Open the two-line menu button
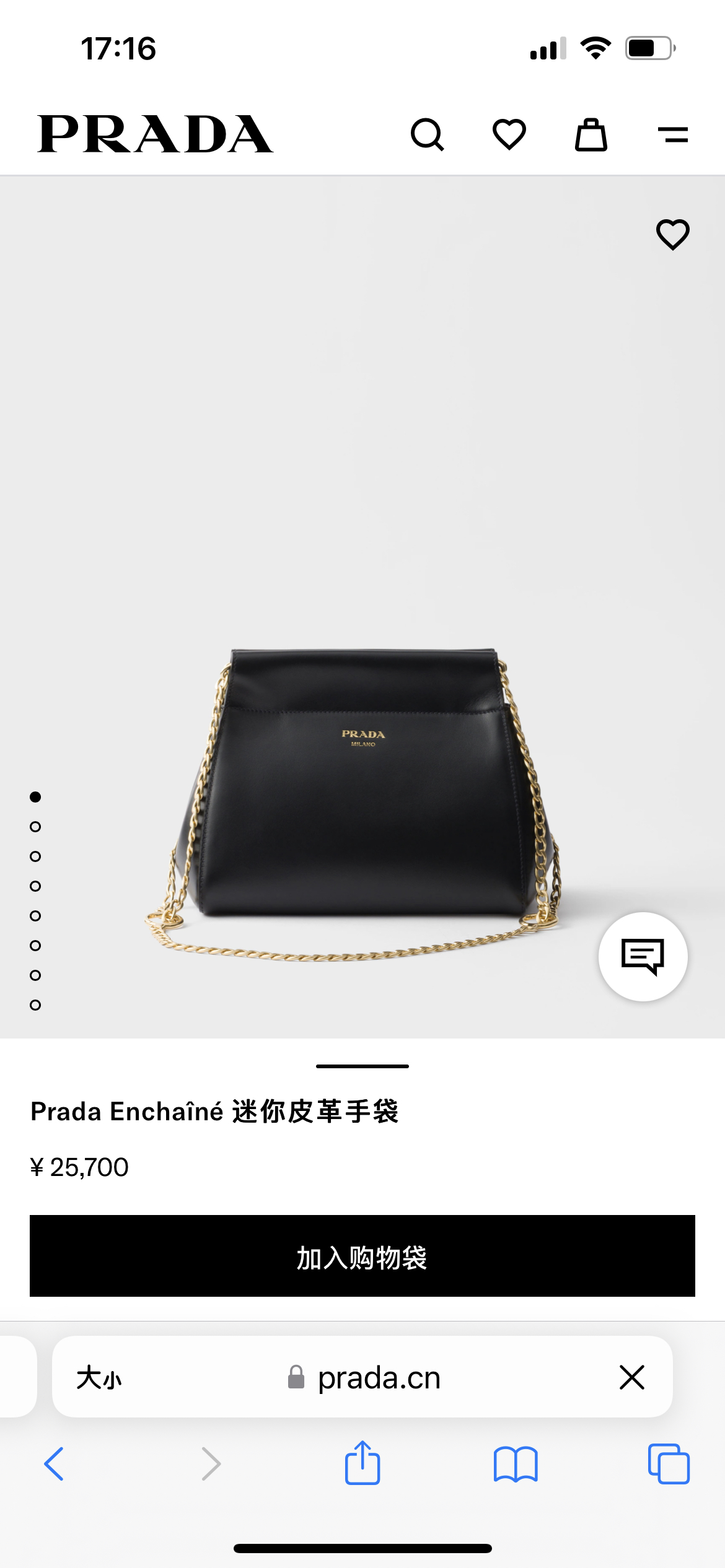This screenshot has height=1568, width=725. [673, 134]
